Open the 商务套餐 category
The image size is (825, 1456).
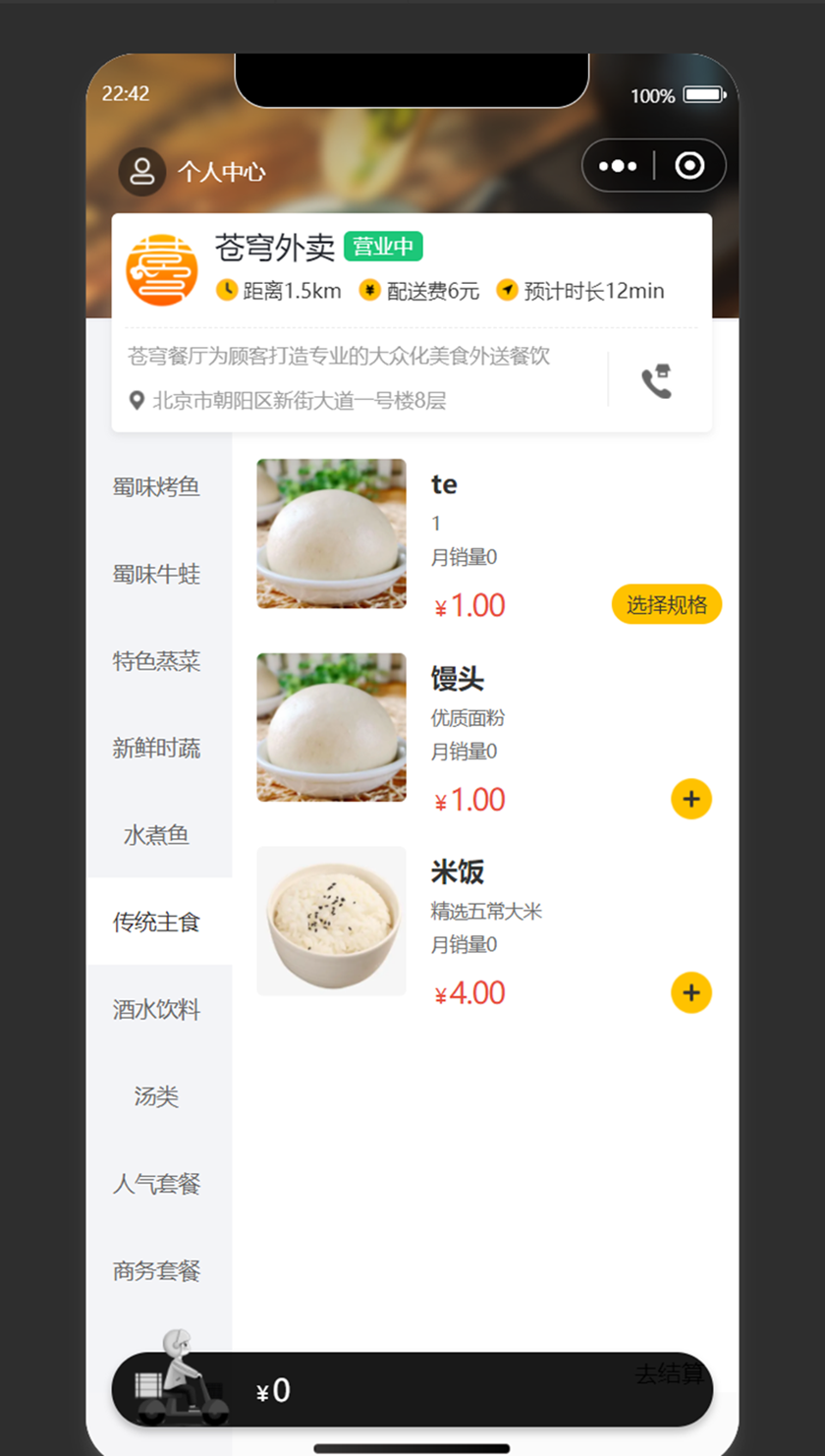click(x=157, y=1270)
